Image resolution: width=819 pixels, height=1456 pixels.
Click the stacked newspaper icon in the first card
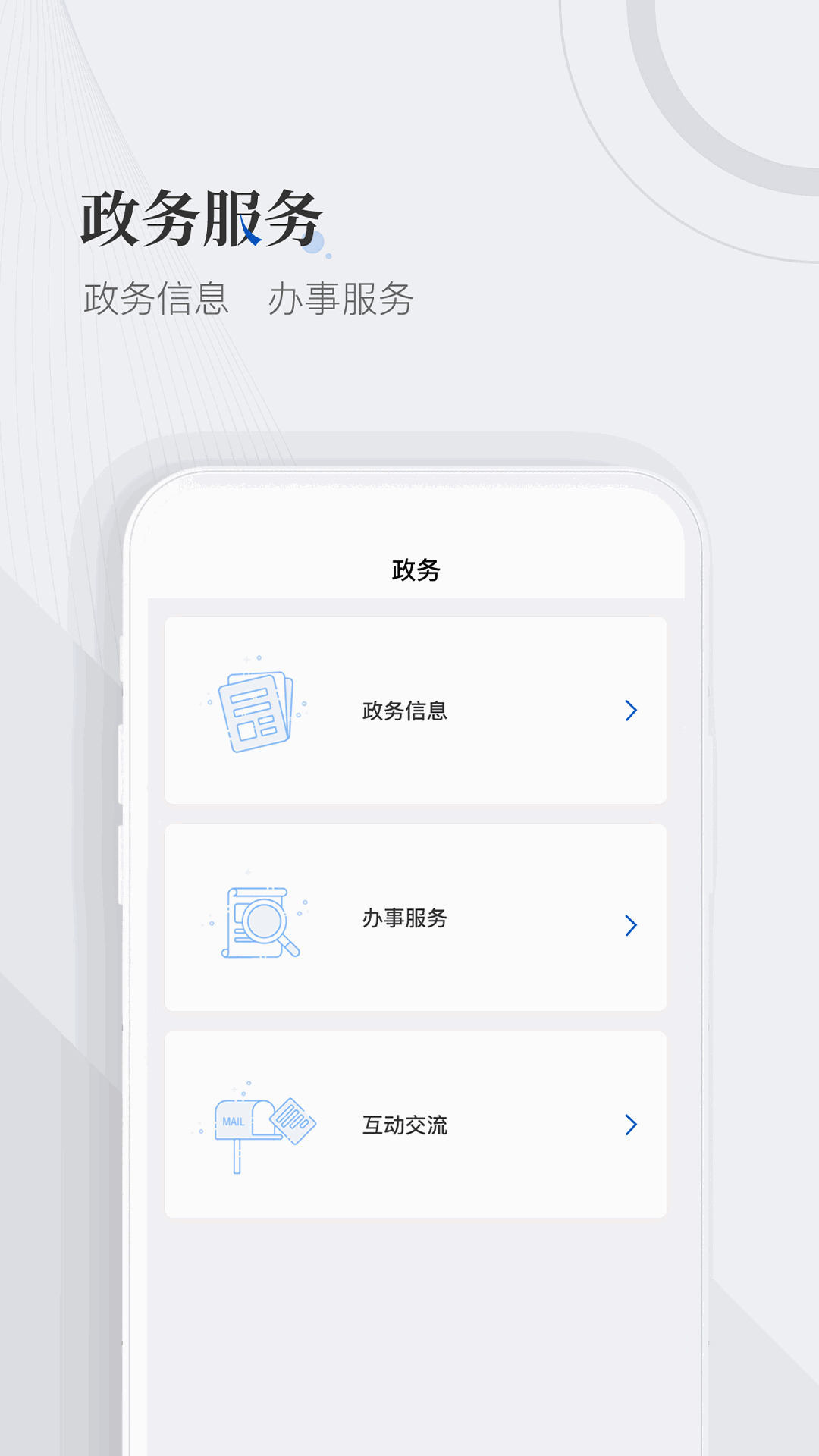254,713
